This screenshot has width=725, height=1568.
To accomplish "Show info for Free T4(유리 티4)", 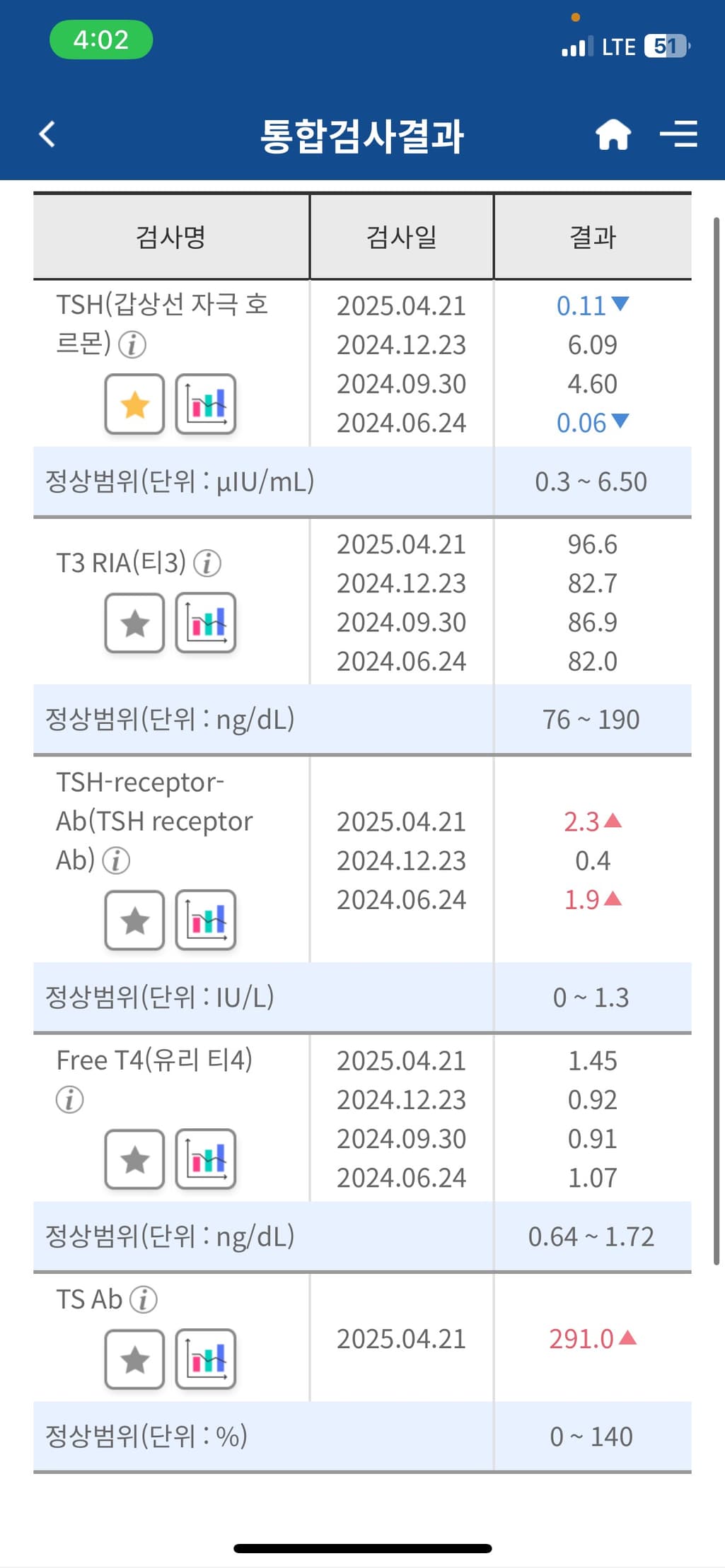I will point(69,1100).
